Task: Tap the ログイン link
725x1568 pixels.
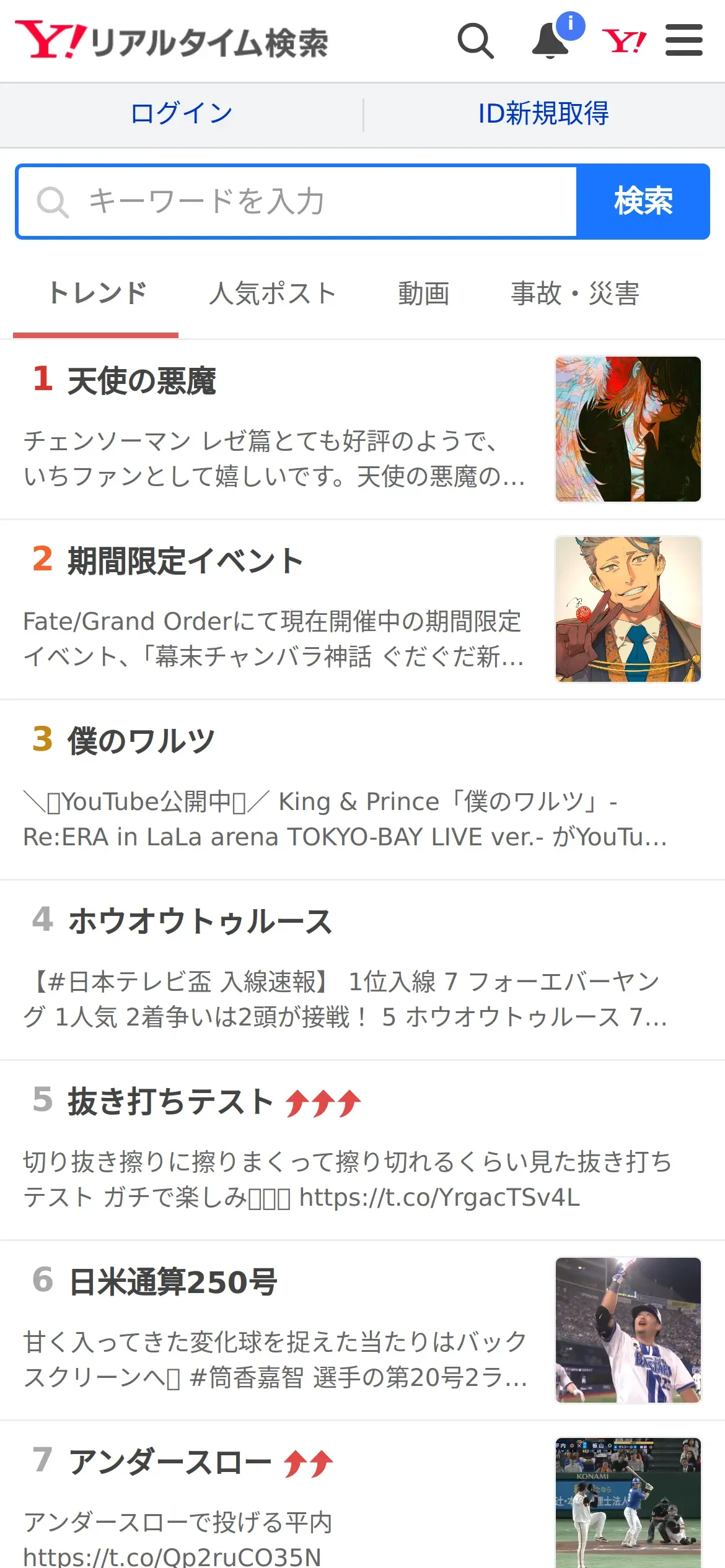Action: (182, 114)
